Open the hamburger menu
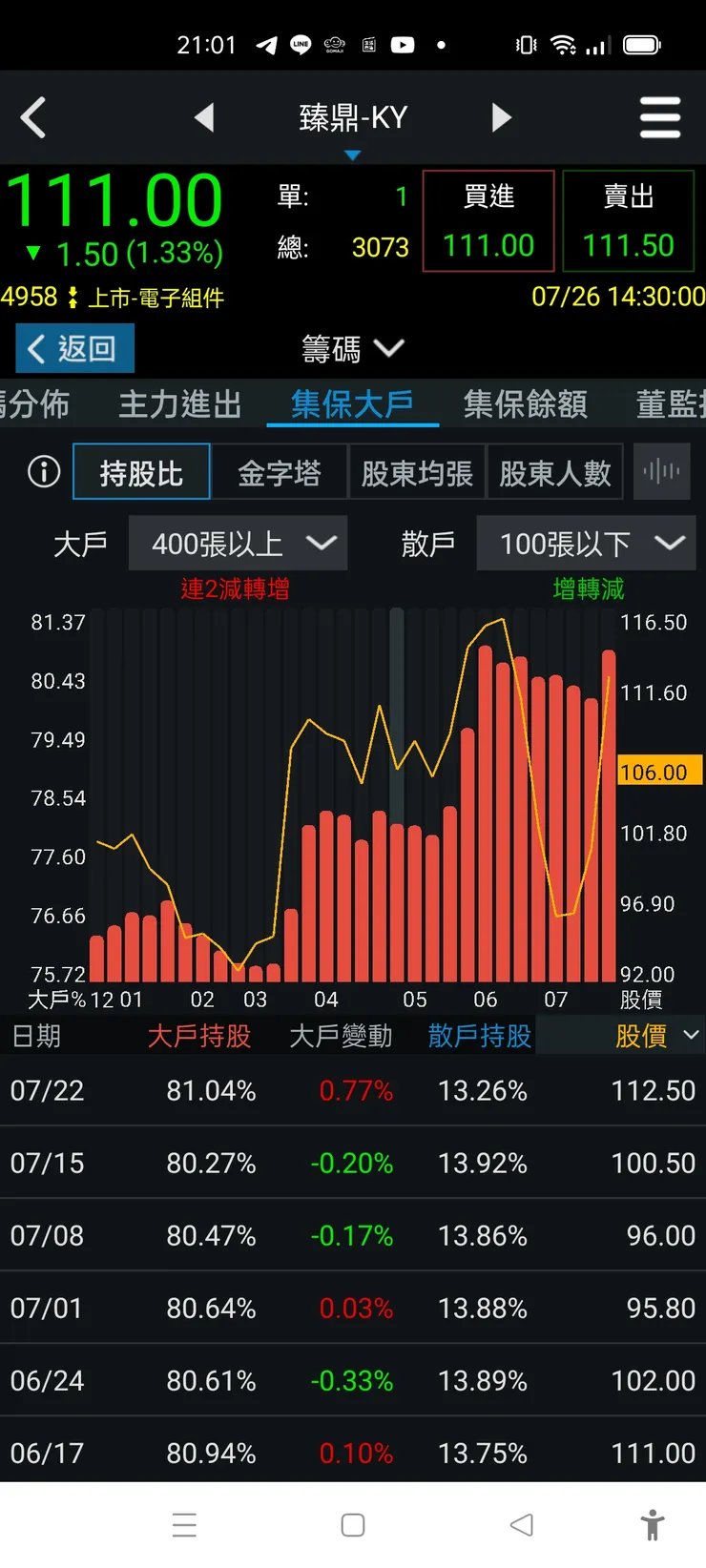 [x=660, y=116]
